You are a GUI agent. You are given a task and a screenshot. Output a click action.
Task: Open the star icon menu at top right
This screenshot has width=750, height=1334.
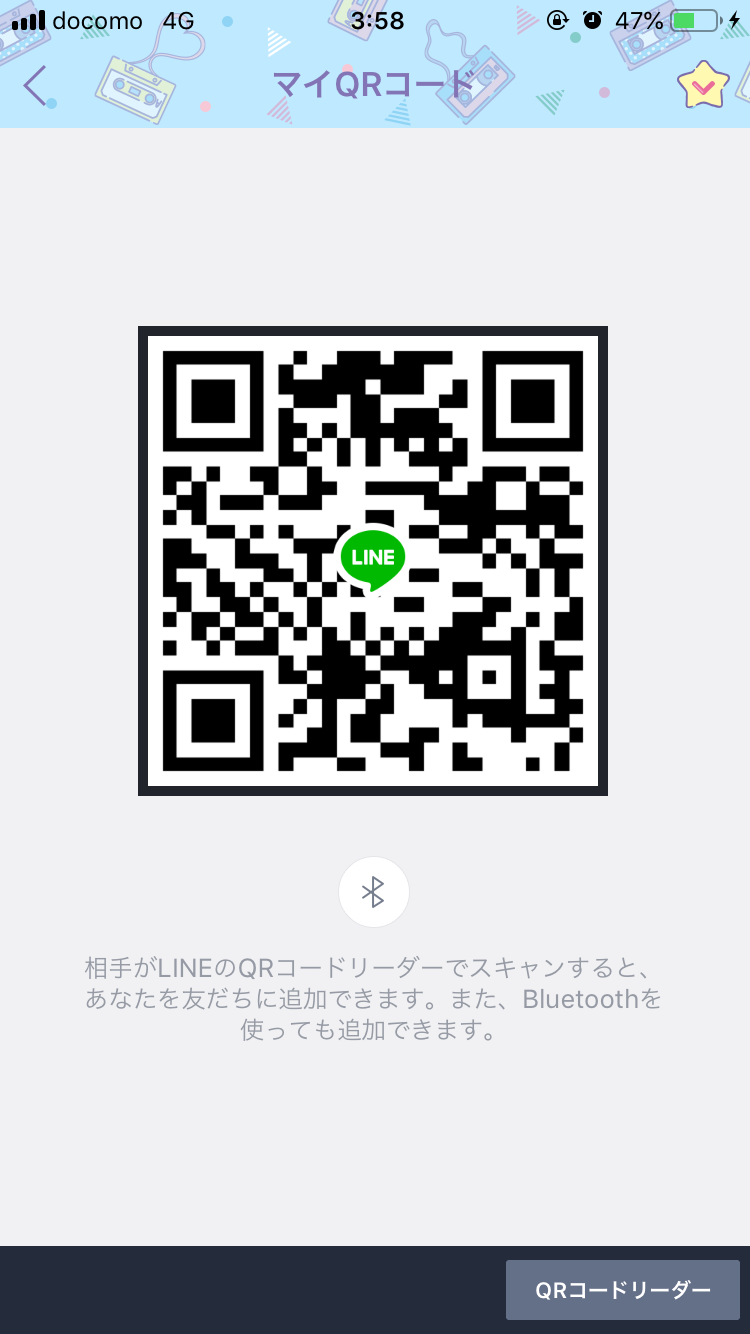[x=703, y=86]
